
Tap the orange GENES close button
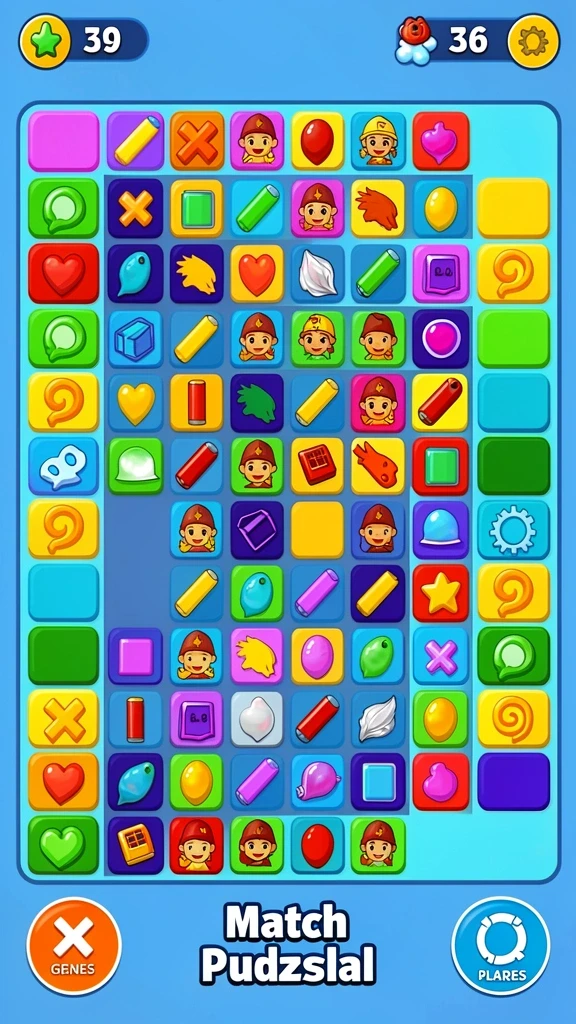[x=74, y=946]
